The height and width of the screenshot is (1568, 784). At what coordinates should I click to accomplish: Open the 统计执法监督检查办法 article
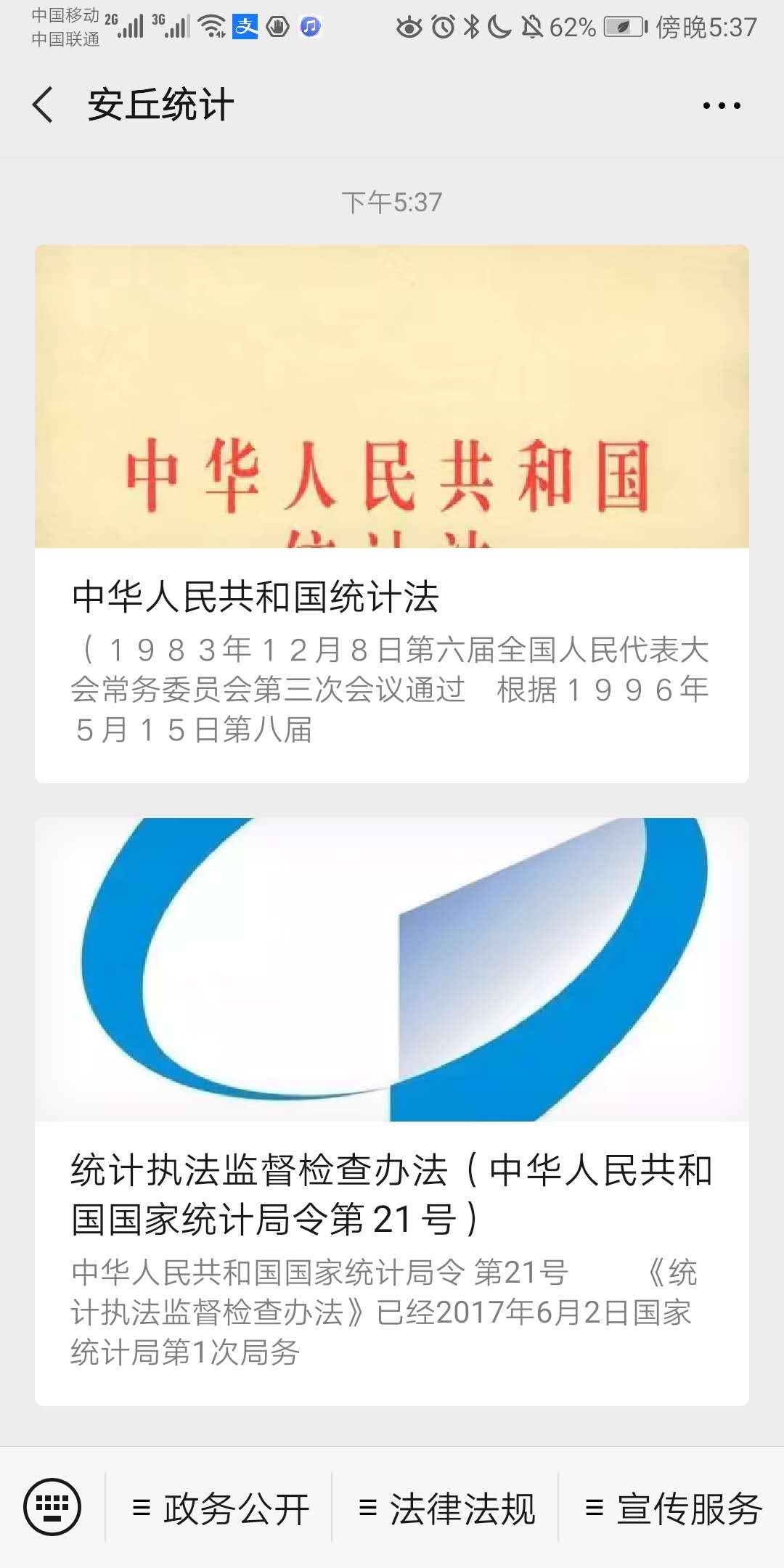tap(392, 1111)
